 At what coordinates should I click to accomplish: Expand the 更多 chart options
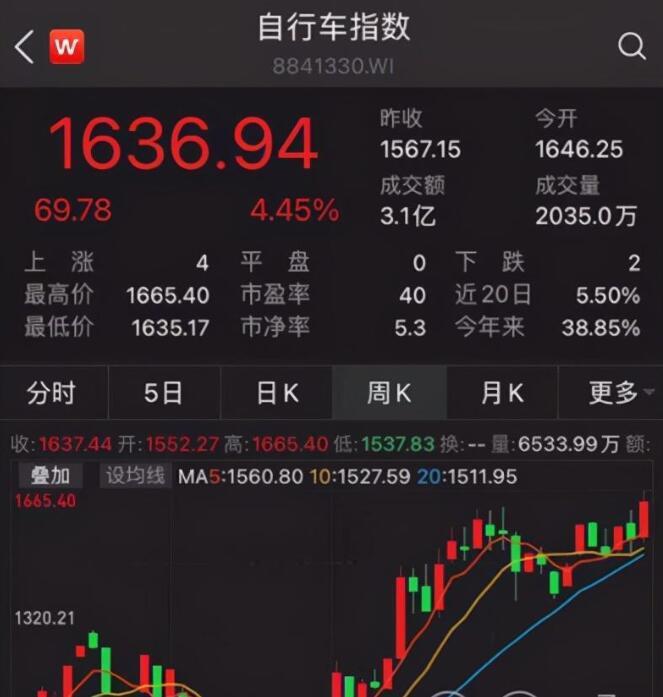pos(612,393)
